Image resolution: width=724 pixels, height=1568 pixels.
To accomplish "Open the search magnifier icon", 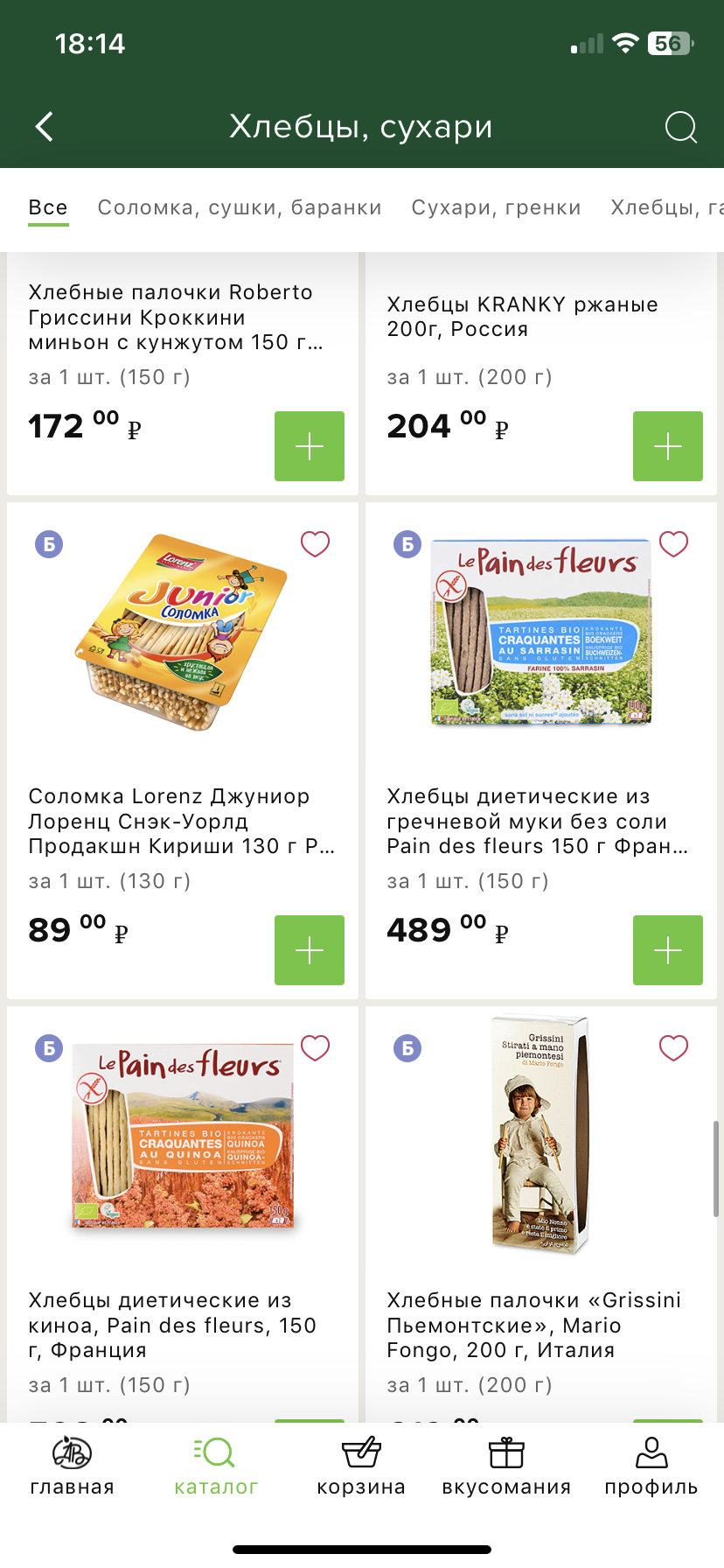I will tap(680, 127).
